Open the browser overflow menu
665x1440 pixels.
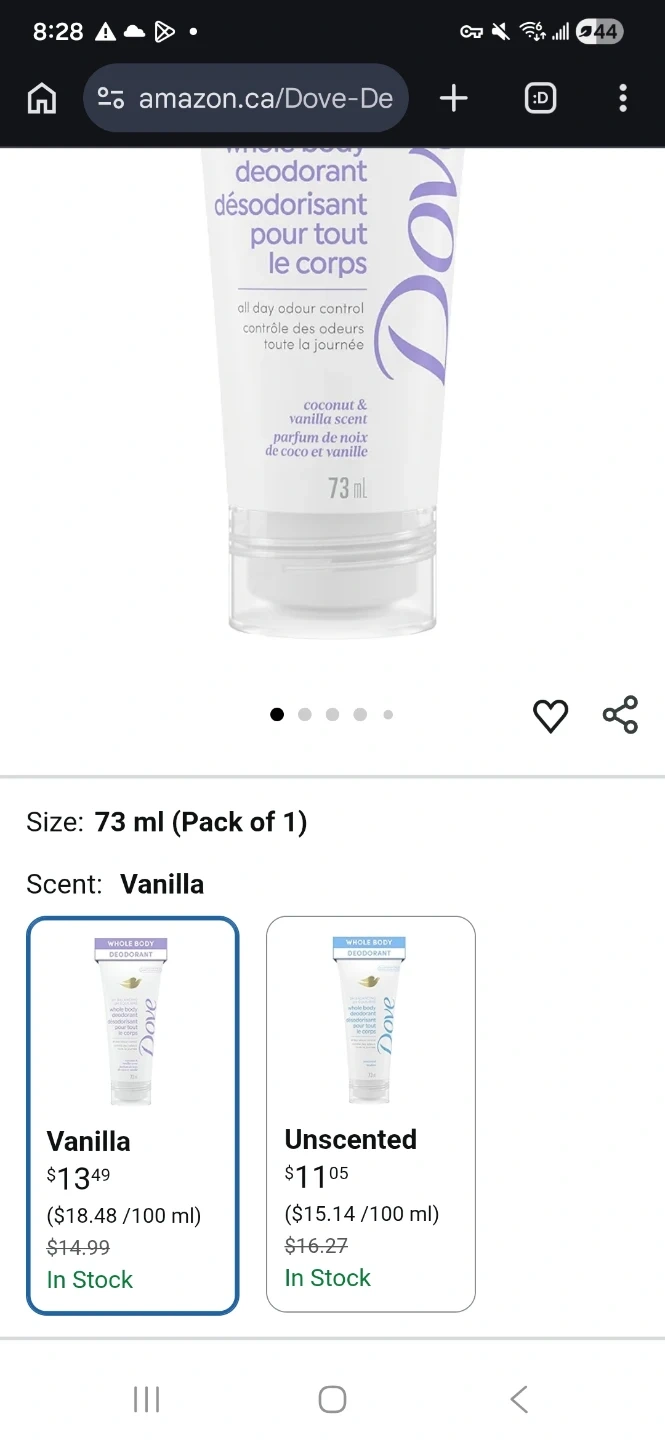623,98
